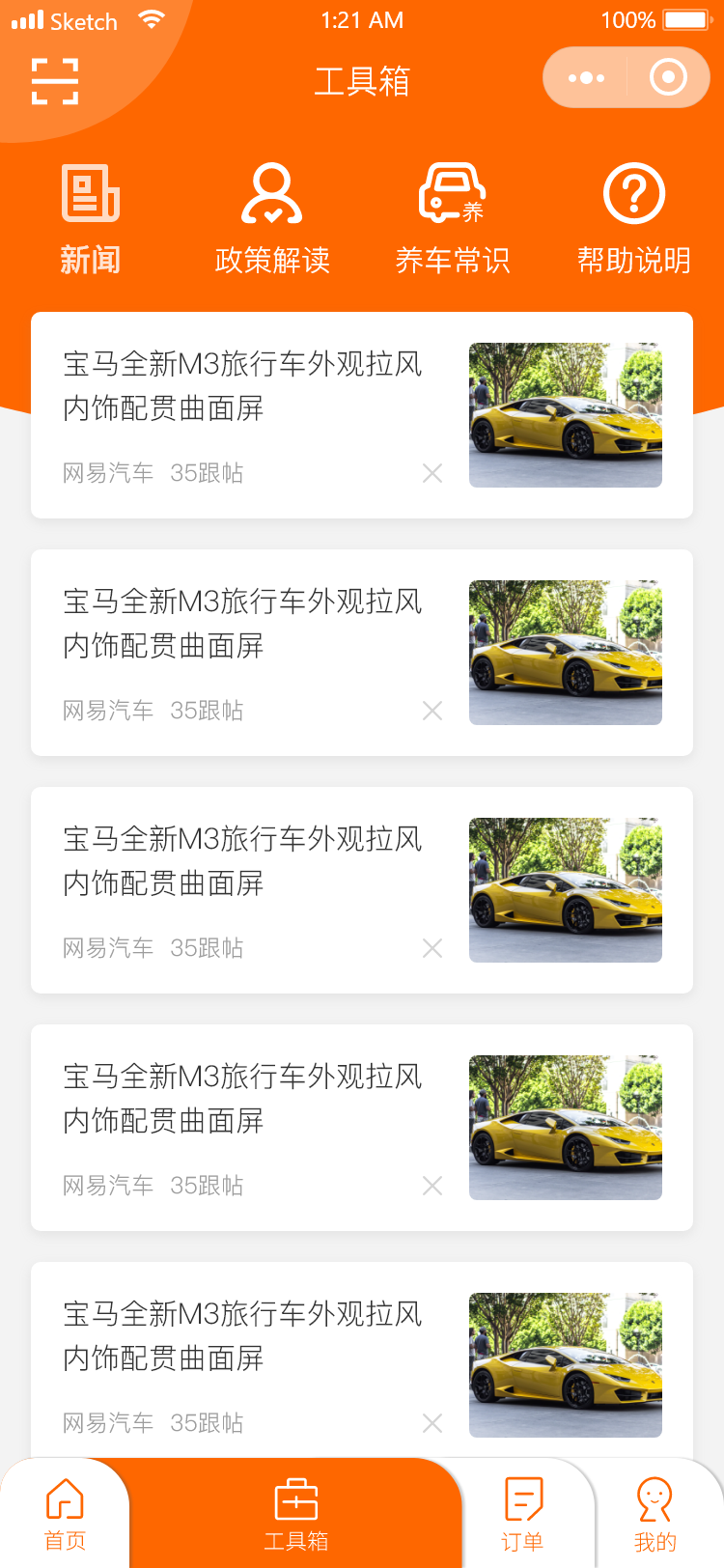Open the three-dot more menu

[x=586, y=78]
